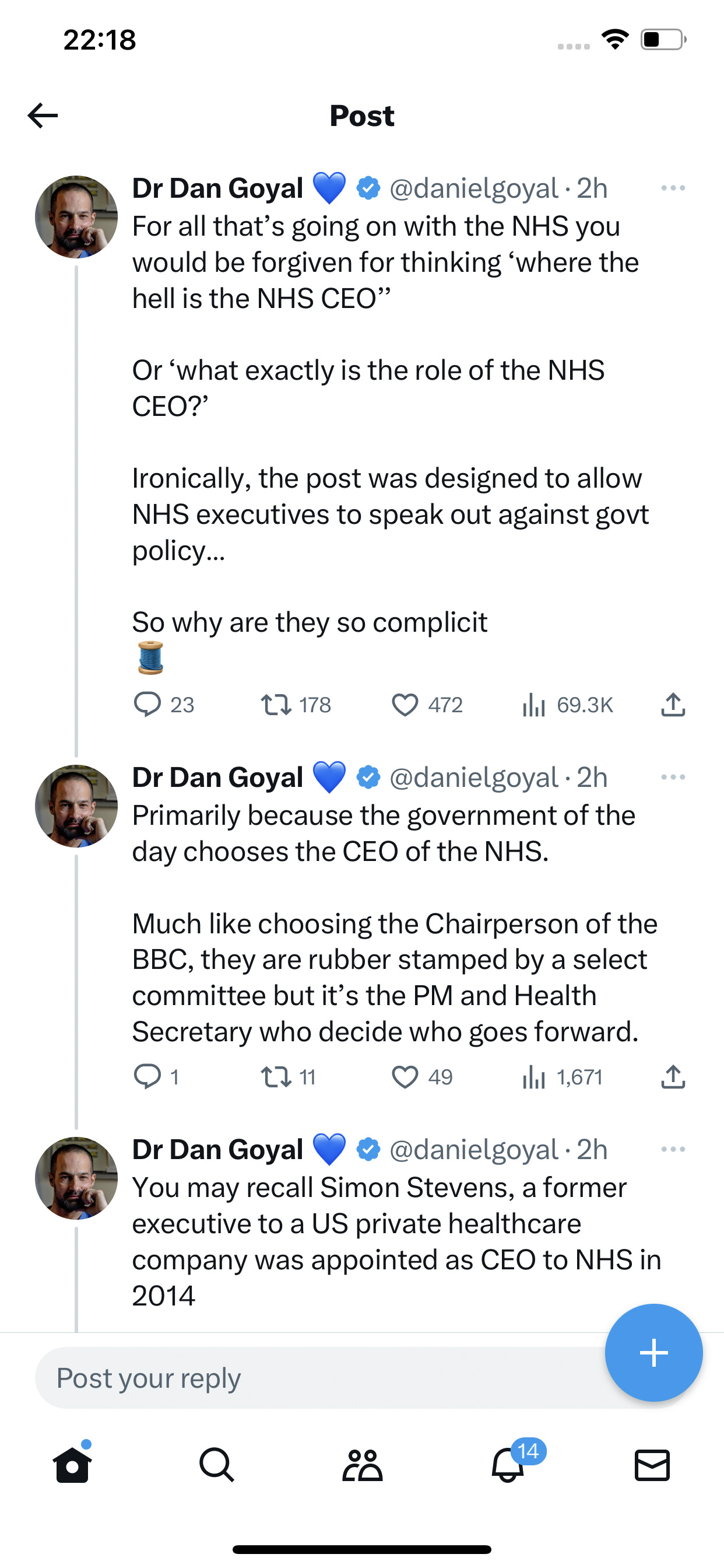
Task: Switch to the Home tab
Action: [x=72, y=1465]
